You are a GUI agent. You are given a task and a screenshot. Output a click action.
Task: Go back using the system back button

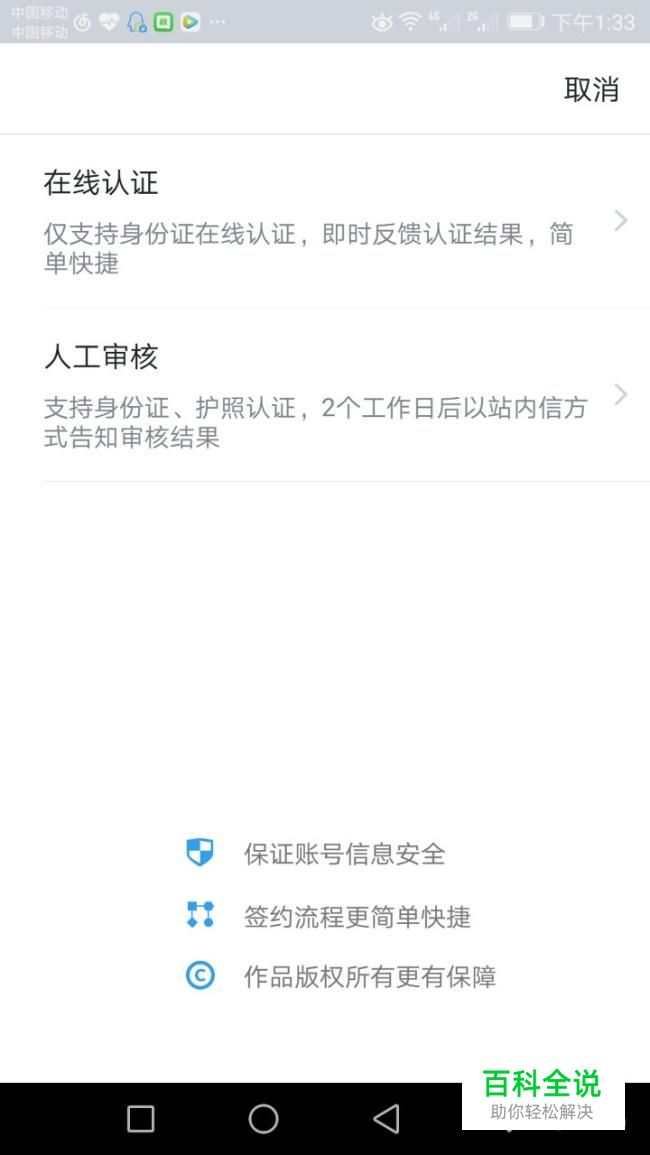[386, 1119]
